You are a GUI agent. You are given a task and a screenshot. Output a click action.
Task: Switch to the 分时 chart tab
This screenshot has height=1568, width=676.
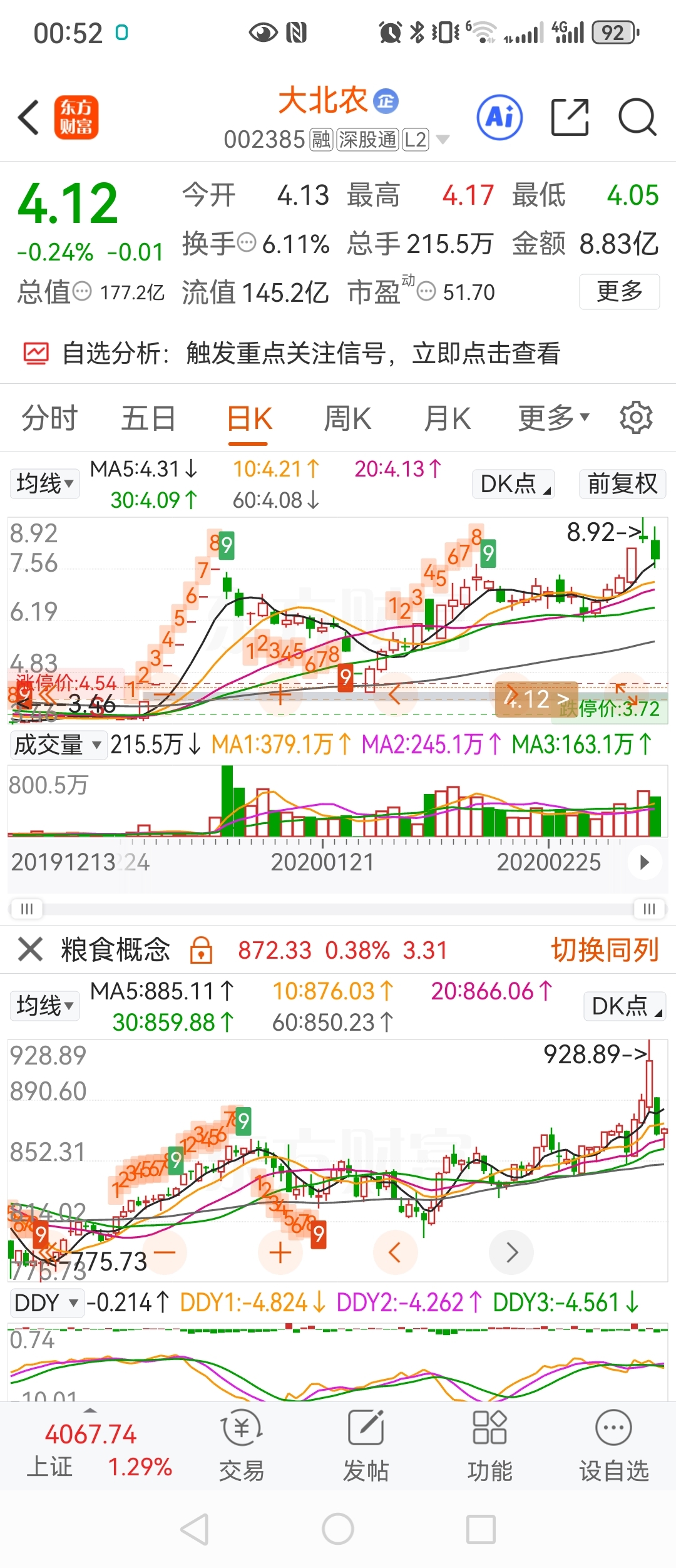pos(49,418)
